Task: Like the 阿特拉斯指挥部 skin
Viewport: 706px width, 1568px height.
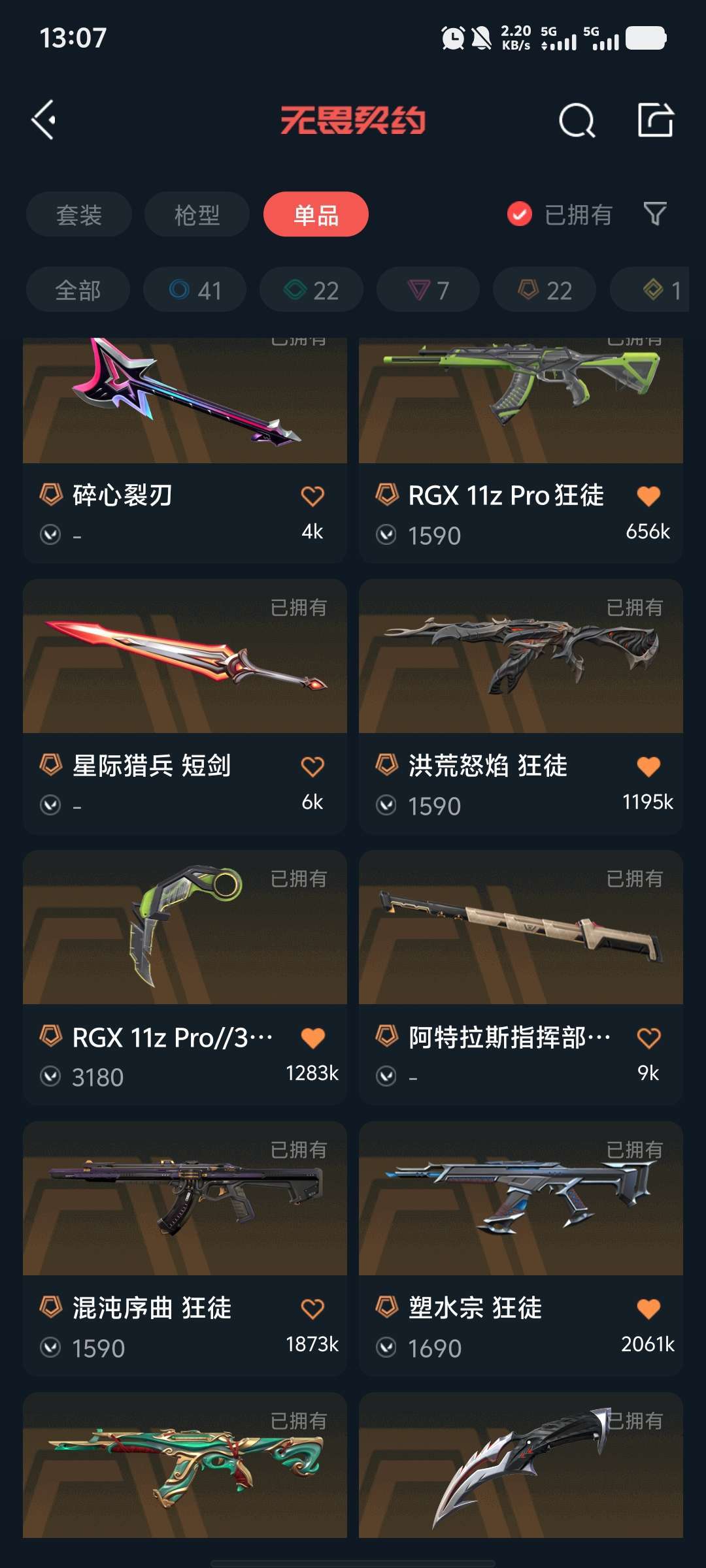Action: pyautogui.click(x=648, y=1037)
